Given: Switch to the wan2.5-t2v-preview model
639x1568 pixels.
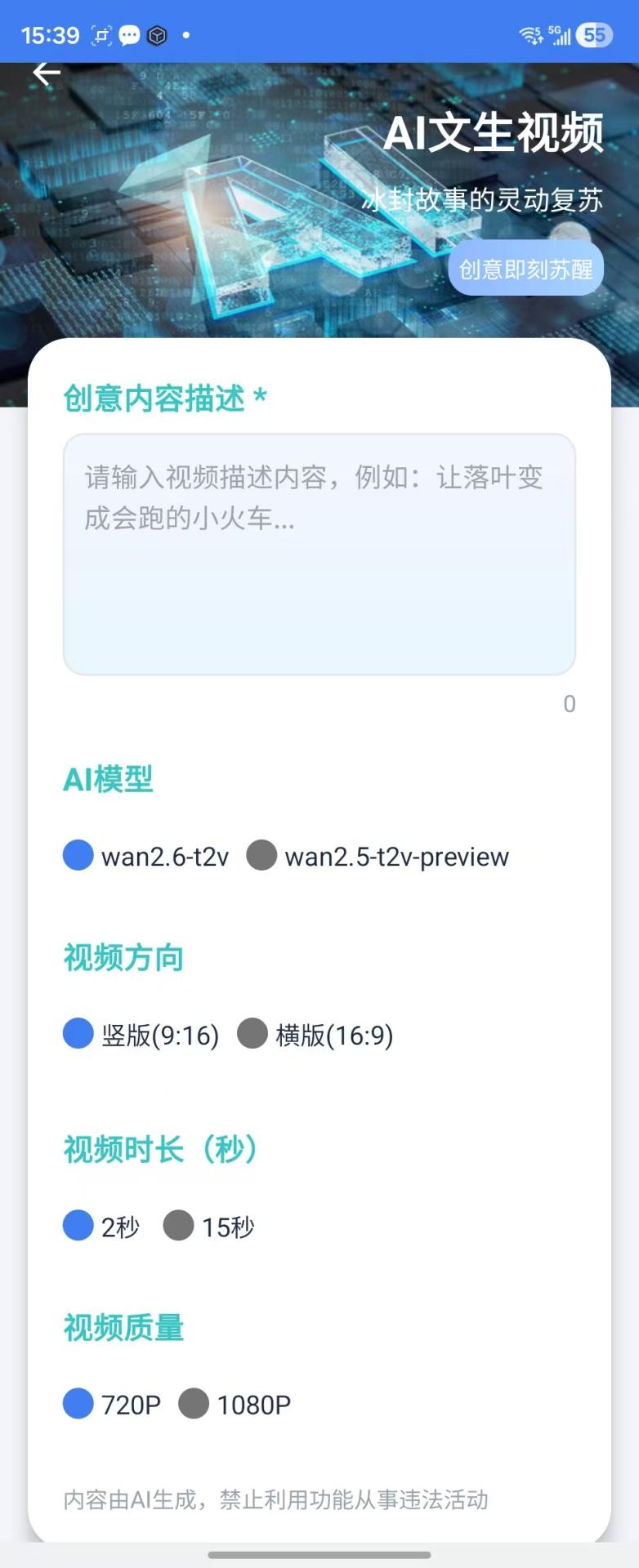Looking at the screenshot, I should pyautogui.click(x=261, y=856).
